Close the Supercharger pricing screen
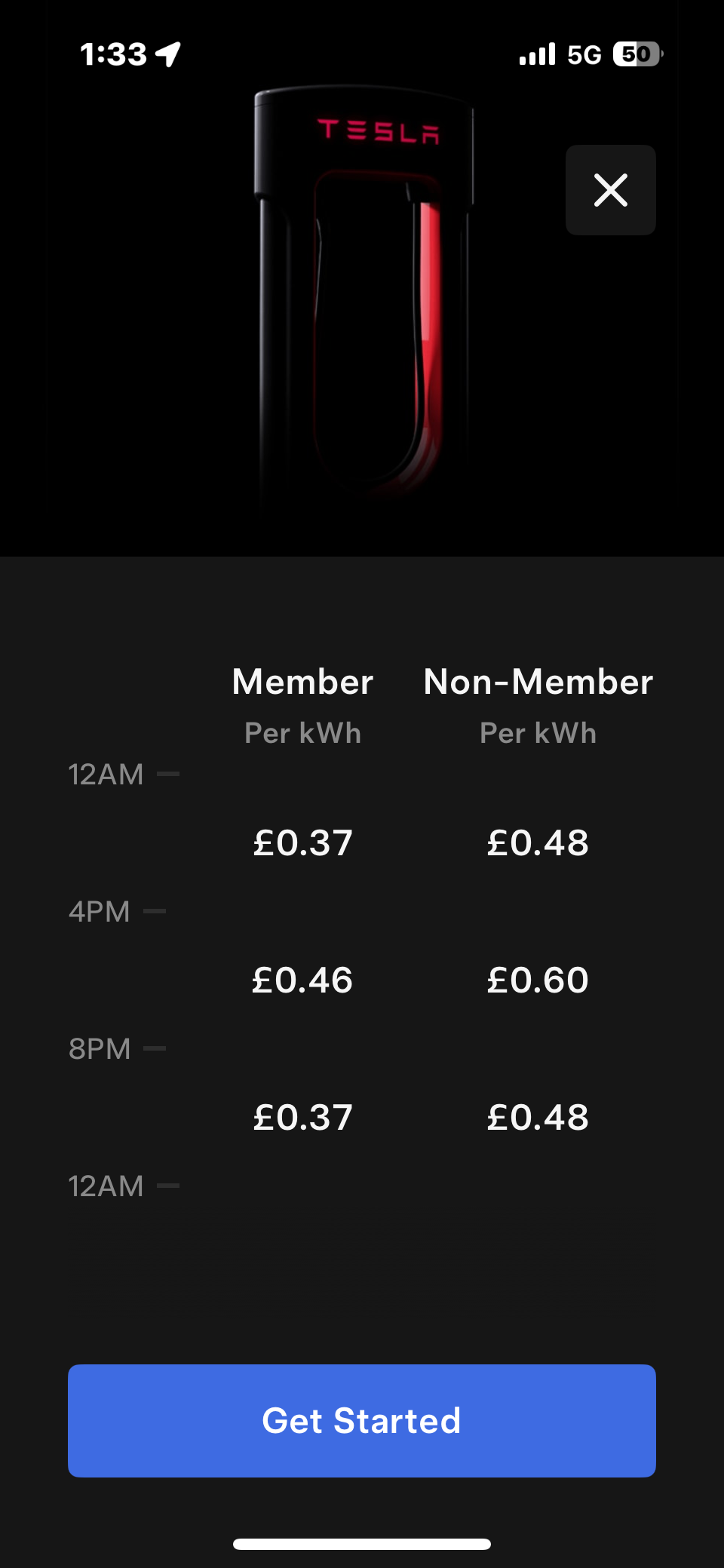Viewport: 724px width, 1568px height. point(610,190)
